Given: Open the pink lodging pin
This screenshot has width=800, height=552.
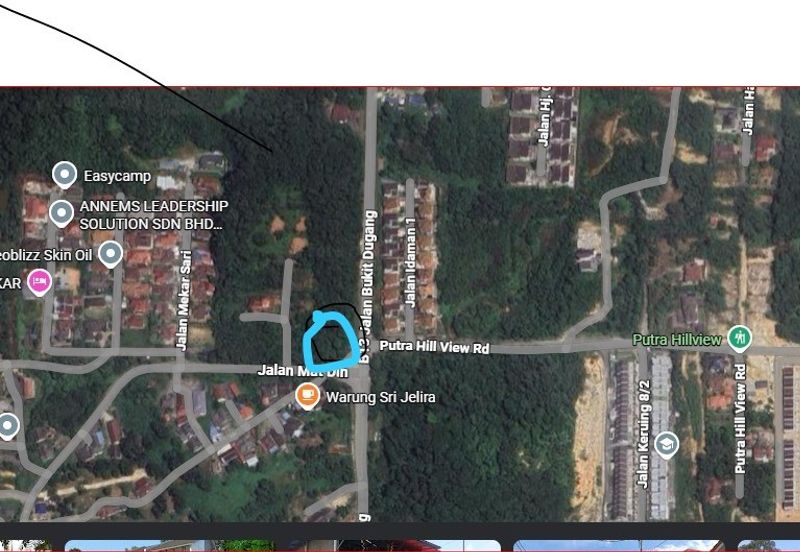Looking at the screenshot, I should [39, 281].
